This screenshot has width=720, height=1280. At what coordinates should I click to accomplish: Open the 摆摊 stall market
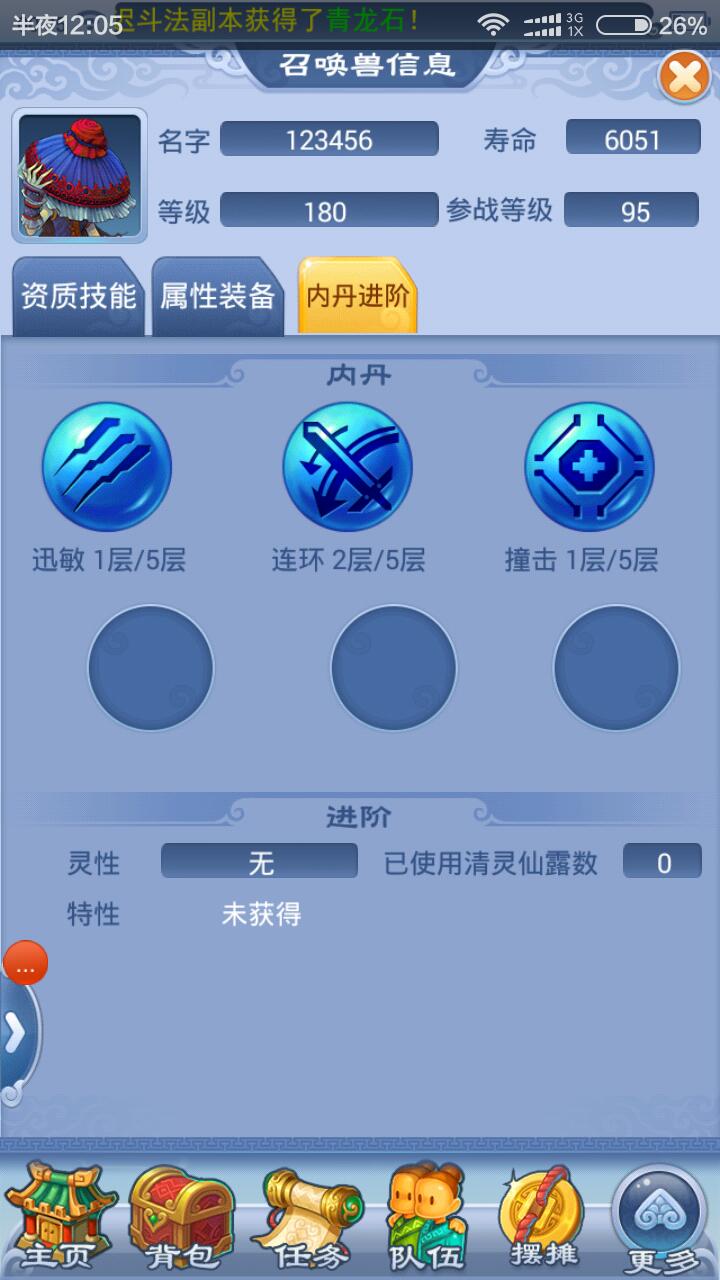(543, 1216)
